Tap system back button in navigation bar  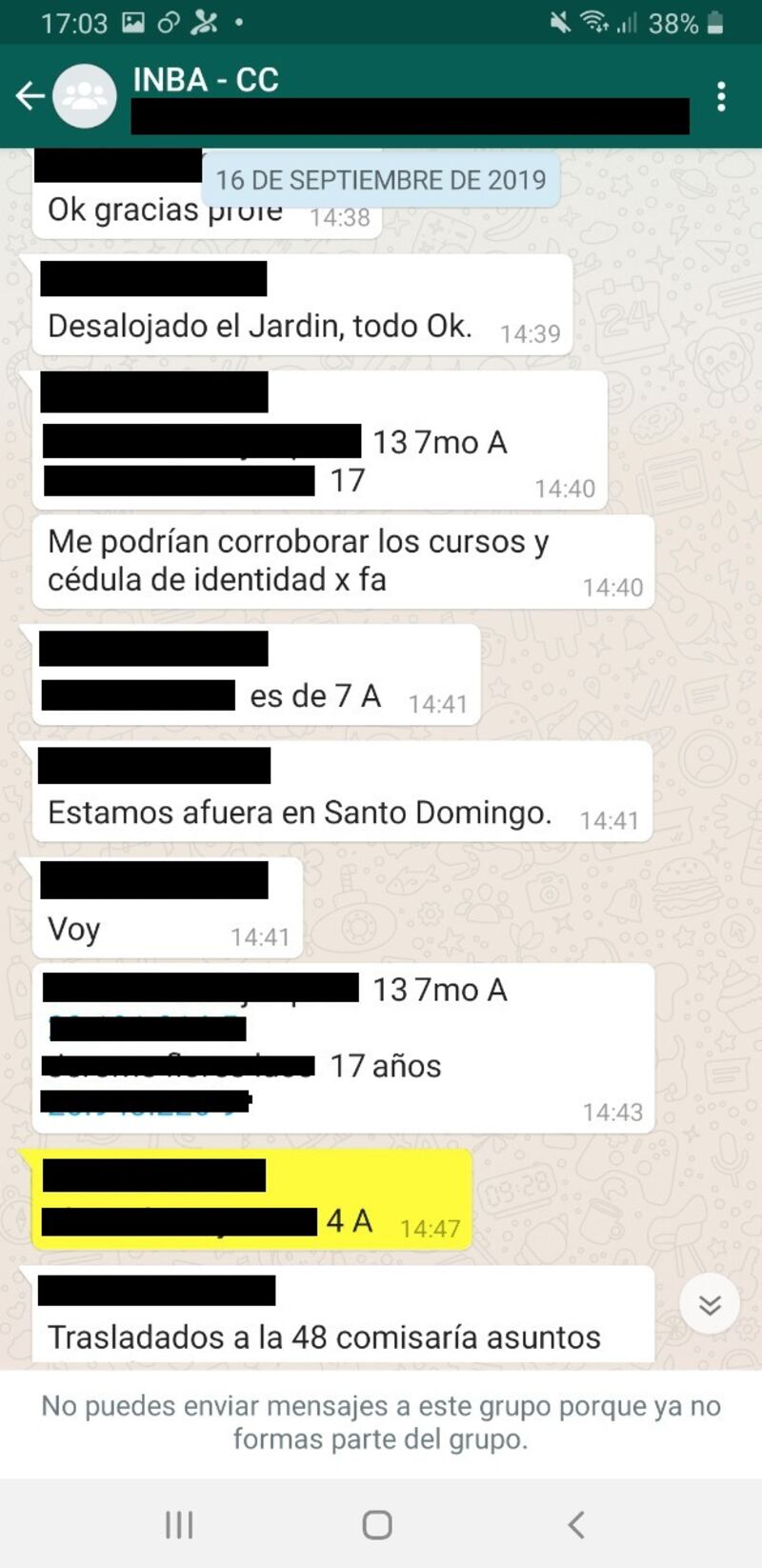point(575,1524)
